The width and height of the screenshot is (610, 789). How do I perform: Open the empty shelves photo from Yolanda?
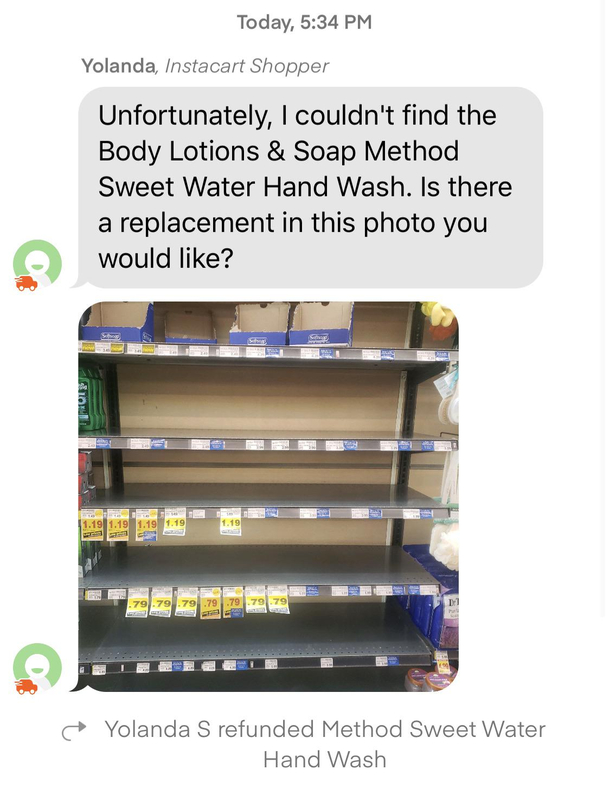[268, 496]
